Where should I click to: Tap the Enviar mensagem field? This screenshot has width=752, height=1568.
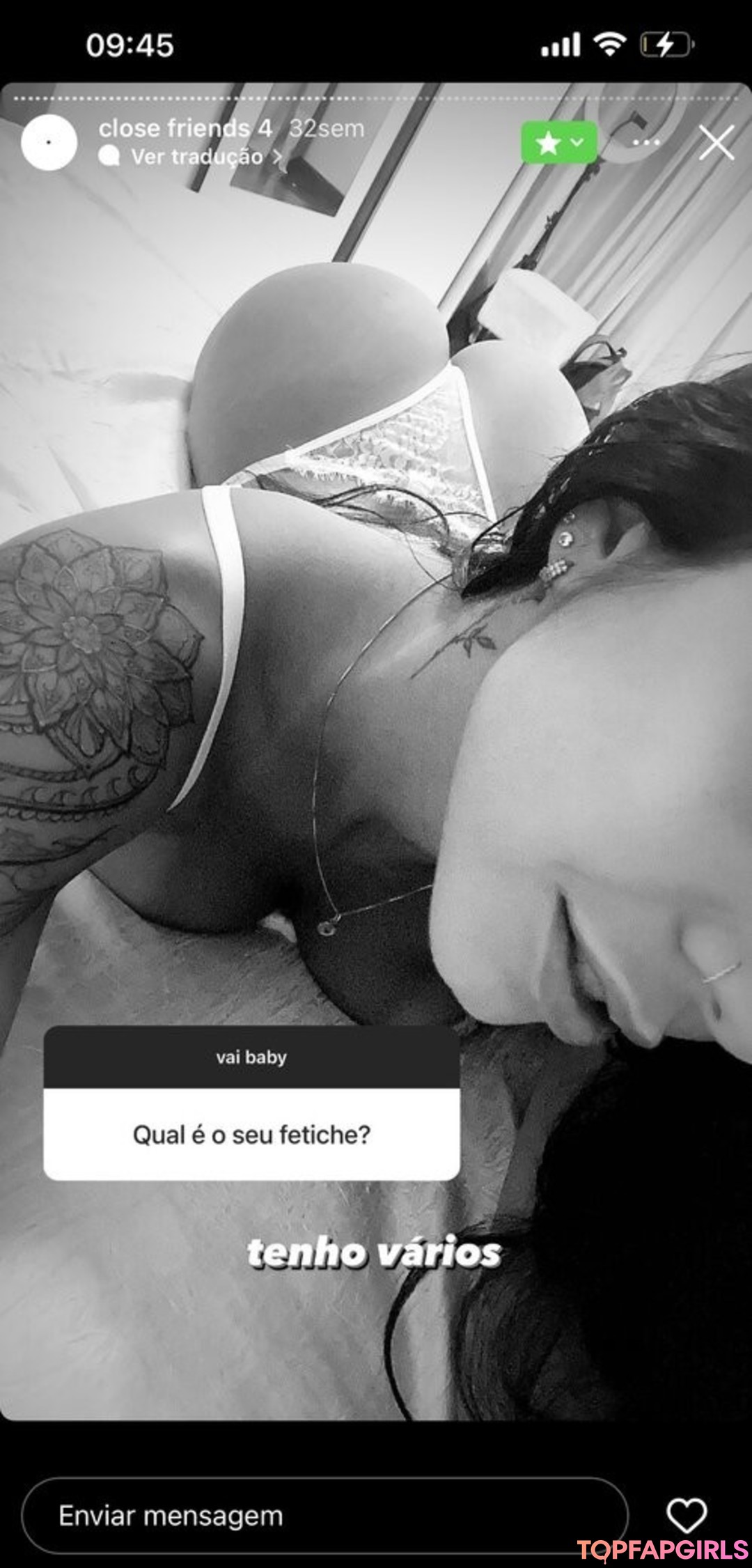click(324, 1515)
